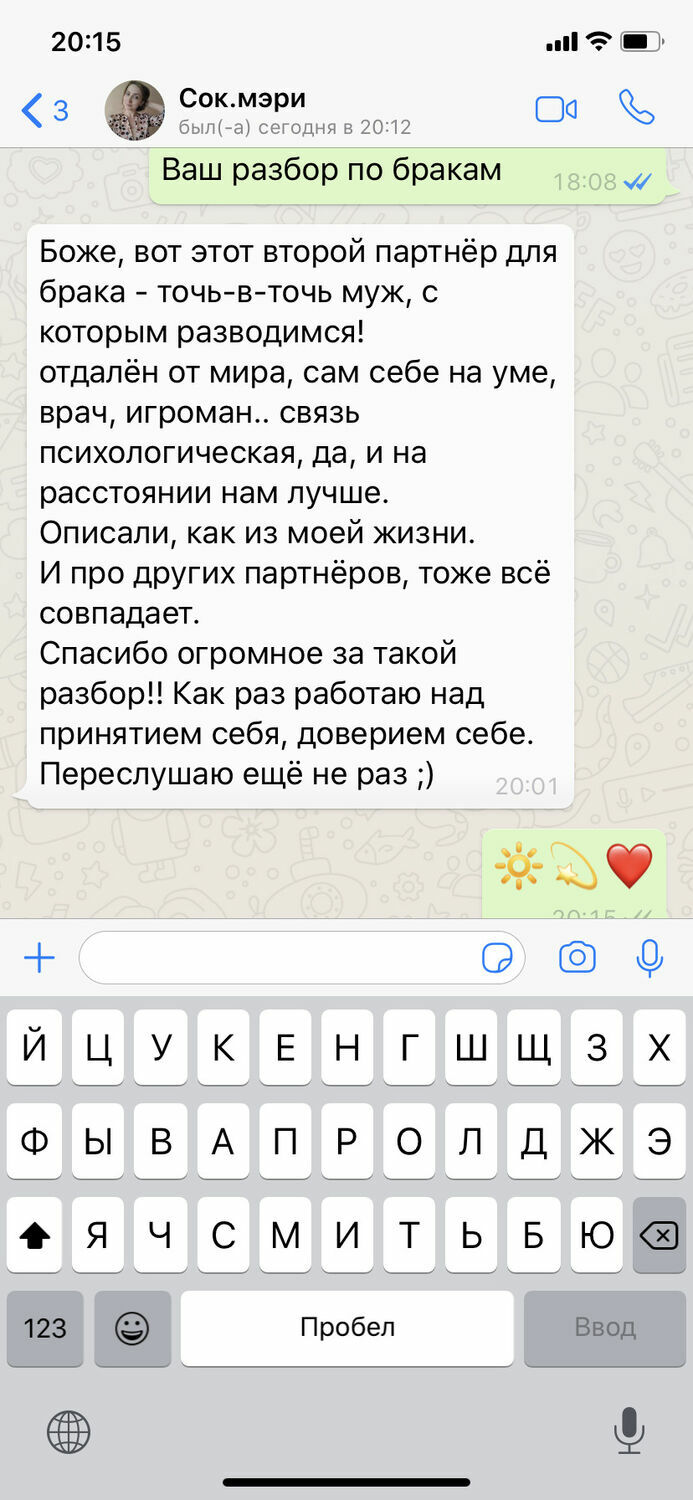Toggle the shift key
693x1500 pixels.
click(x=35, y=1236)
